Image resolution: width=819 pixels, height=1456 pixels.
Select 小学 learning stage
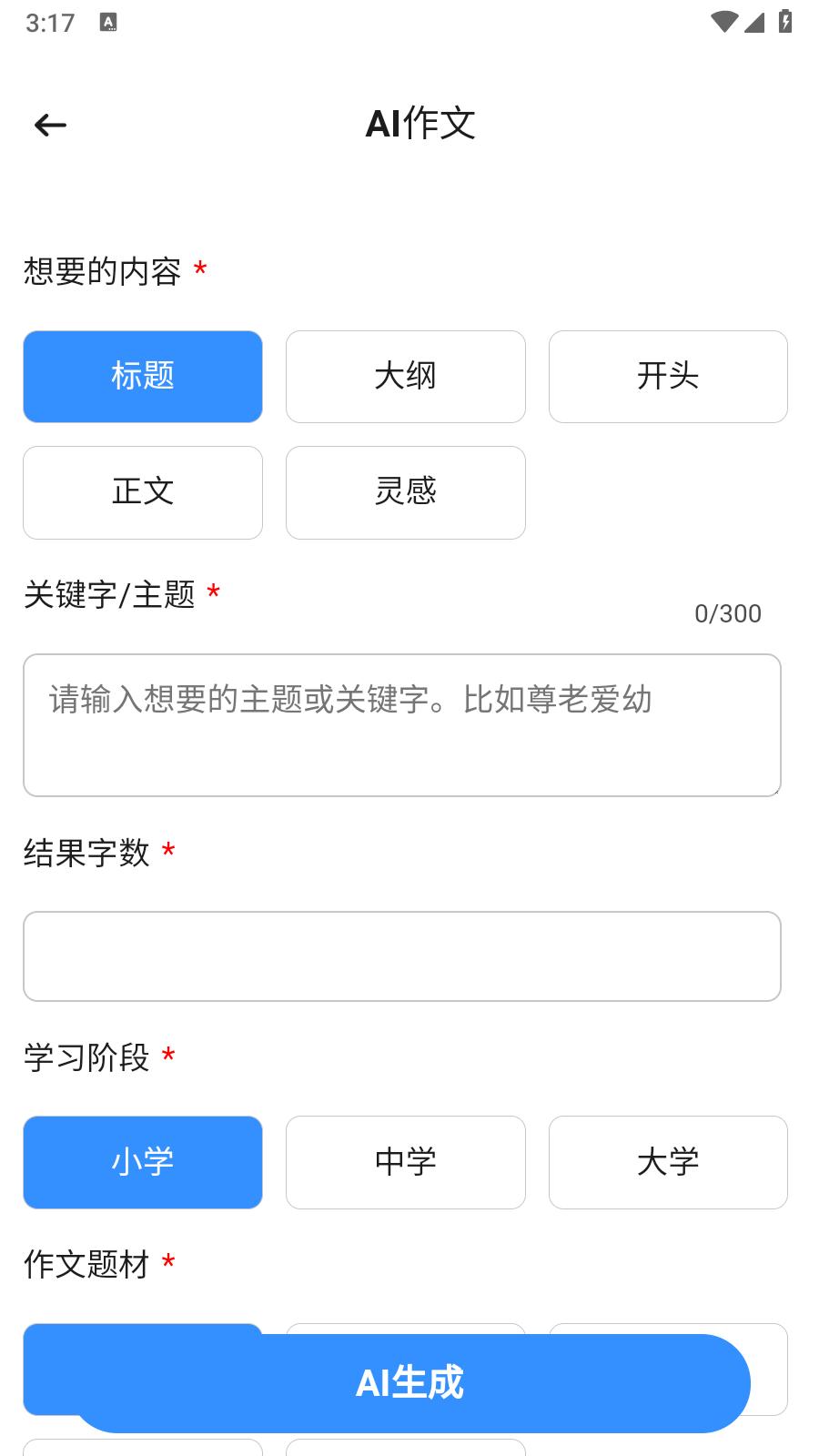point(143,1162)
